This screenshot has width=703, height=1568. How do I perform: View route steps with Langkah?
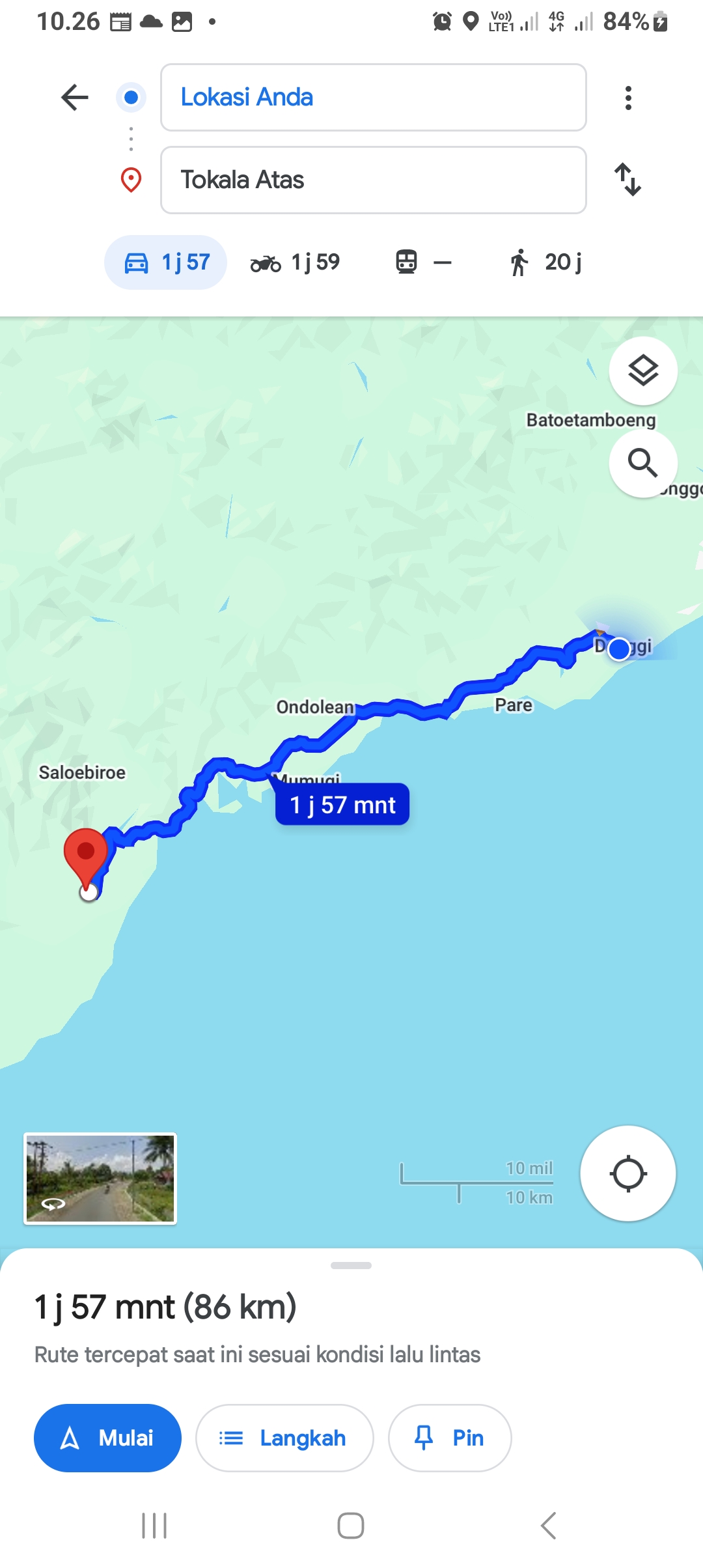point(284,1438)
